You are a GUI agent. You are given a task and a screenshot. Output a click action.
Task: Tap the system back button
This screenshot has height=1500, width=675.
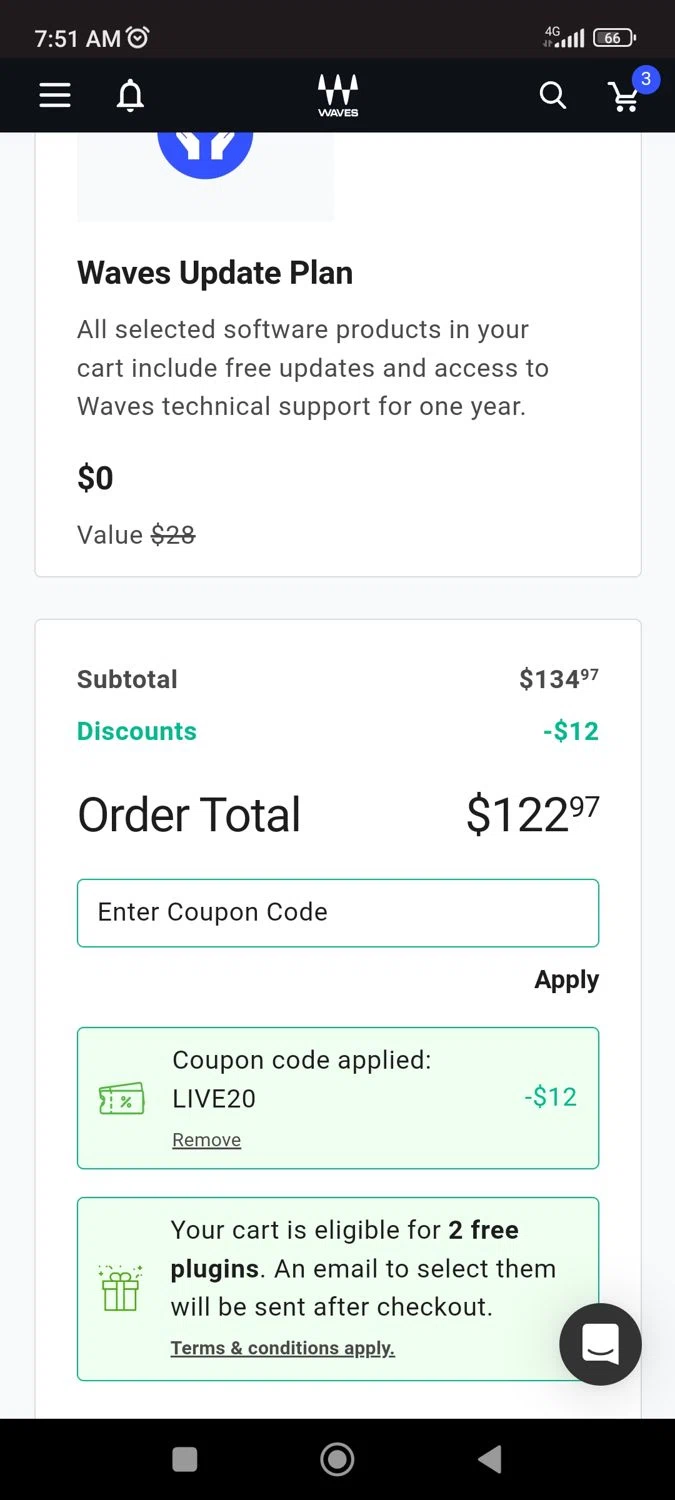490,1460
